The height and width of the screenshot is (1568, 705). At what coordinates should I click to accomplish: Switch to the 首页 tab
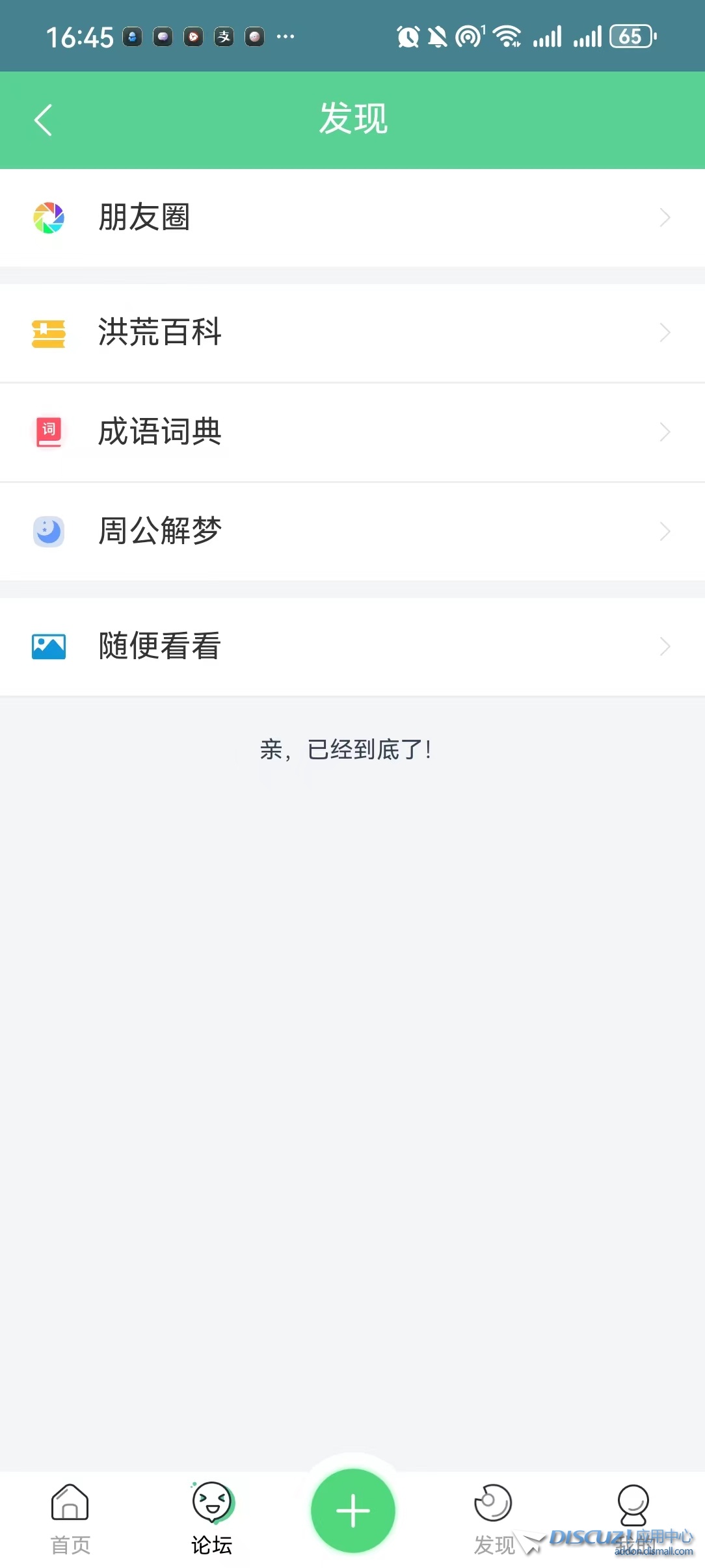tap(70, 1518)
